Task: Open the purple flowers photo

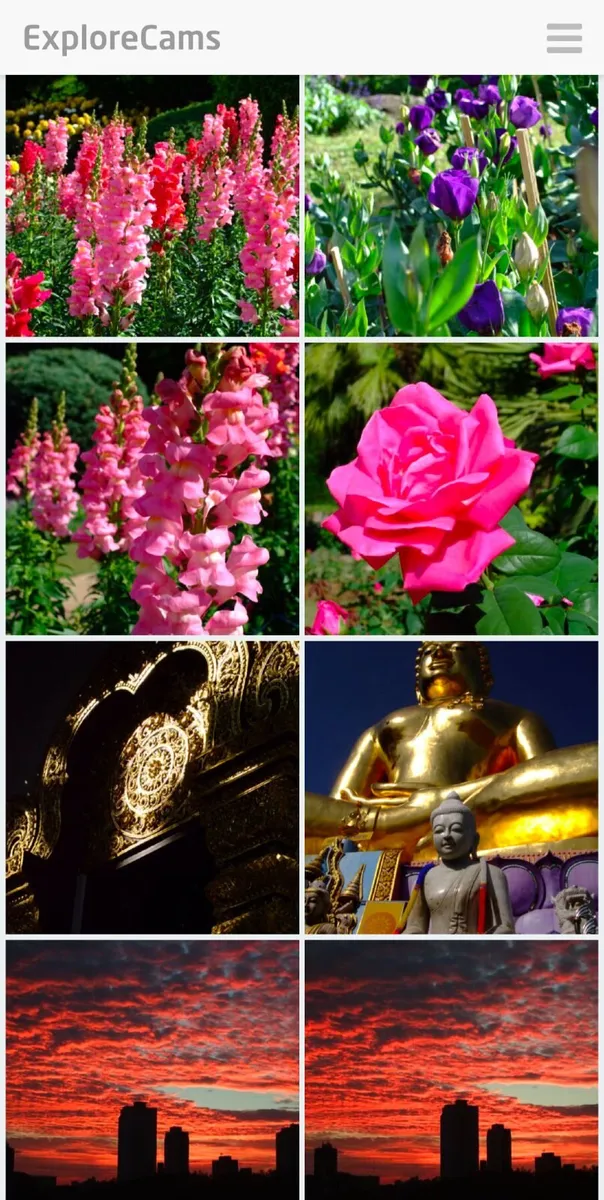Action: tap(451, 206)
